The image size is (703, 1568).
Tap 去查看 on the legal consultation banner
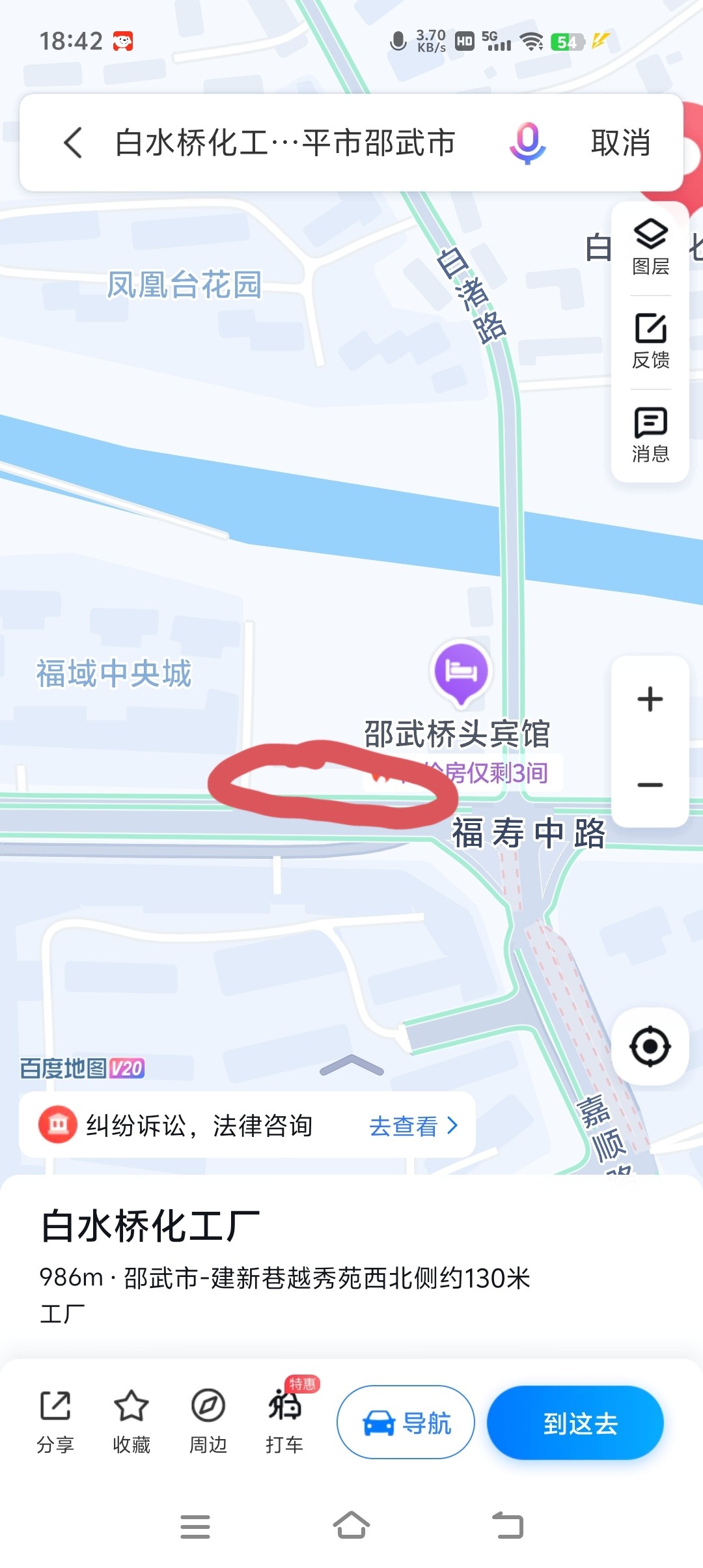coord(413,1126)
